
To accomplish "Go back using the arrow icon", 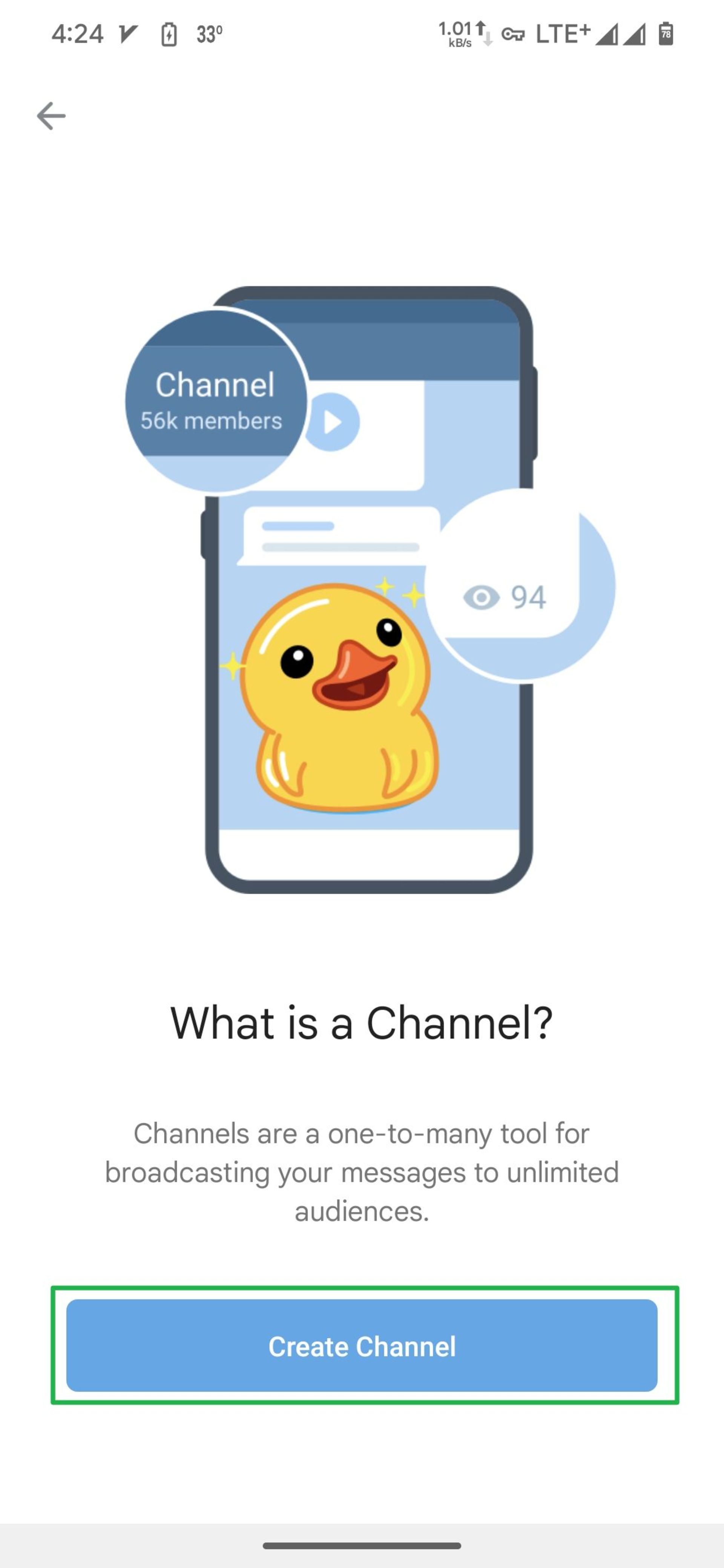I will [x=51, y=116].
